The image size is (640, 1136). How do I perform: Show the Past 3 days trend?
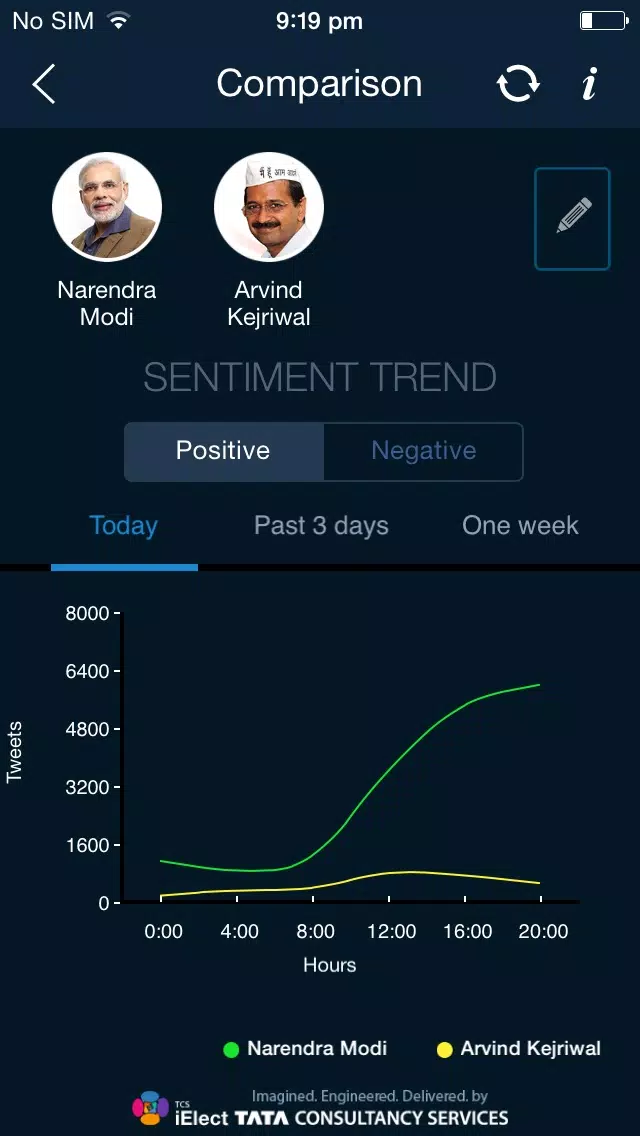coord(321,526)
